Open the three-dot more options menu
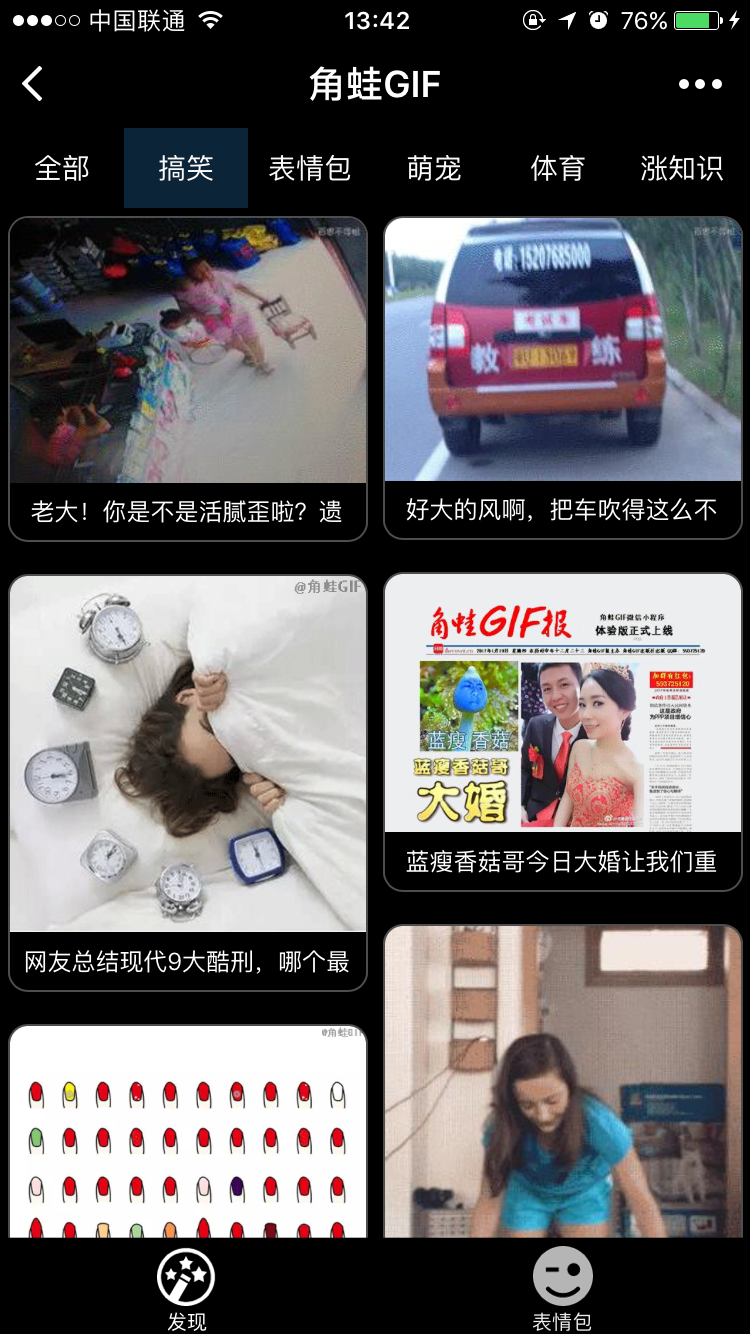The height and width of the screenshot is (1334, 750). [700, 84]
